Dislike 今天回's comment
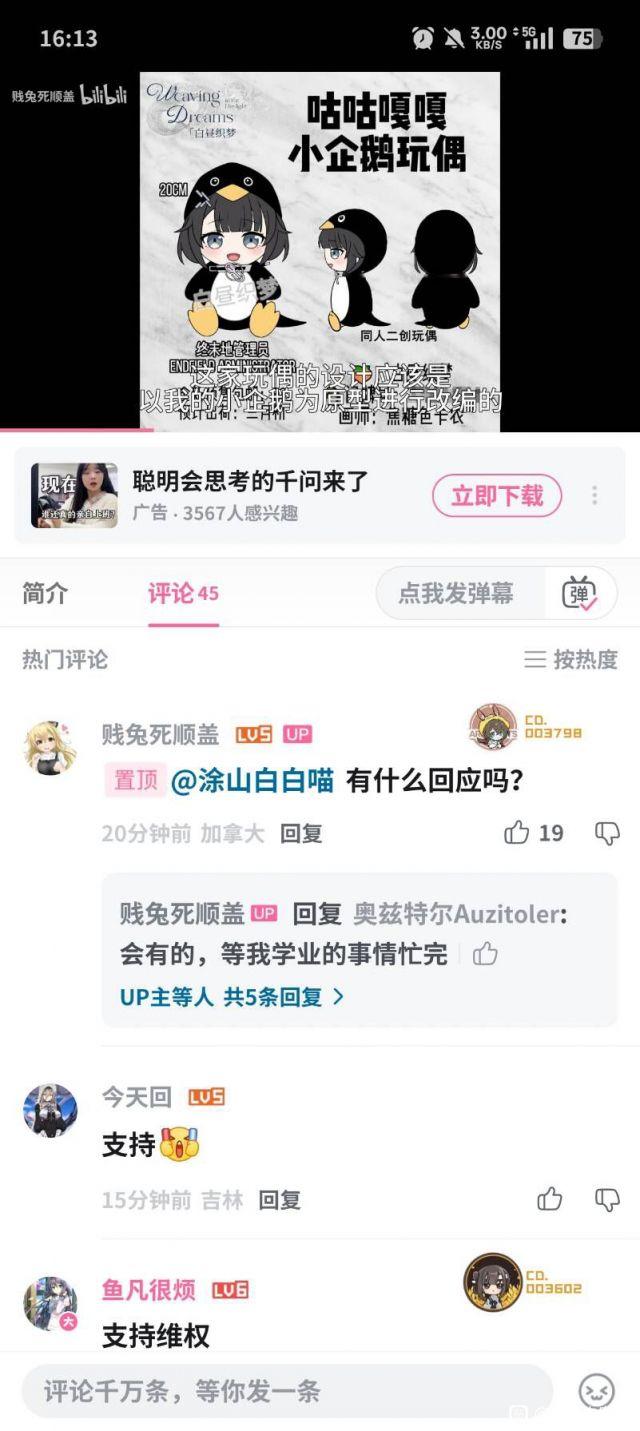Image resolution: width=640 pixels, height=1431 pixels. coord(607,1199)
